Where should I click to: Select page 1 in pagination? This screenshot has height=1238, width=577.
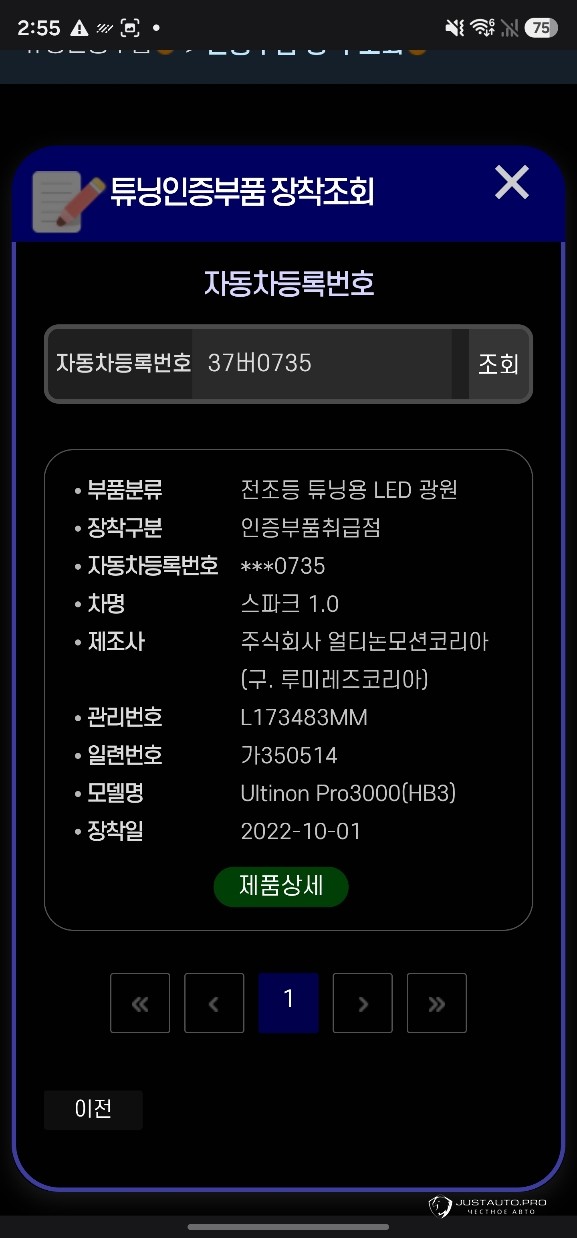point(289,1003)
